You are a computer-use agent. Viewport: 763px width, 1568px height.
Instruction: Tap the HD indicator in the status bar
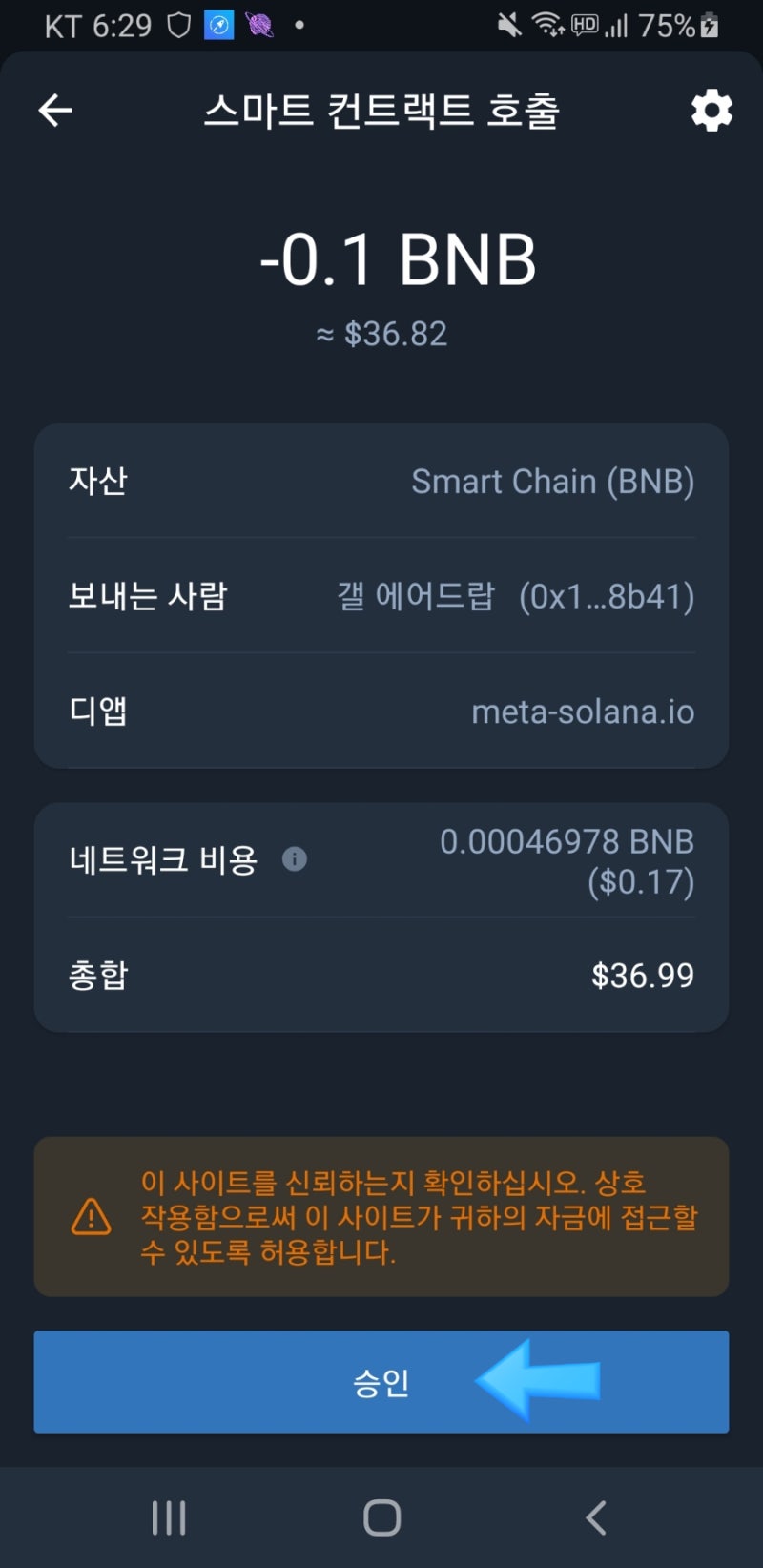coord(585,25)
